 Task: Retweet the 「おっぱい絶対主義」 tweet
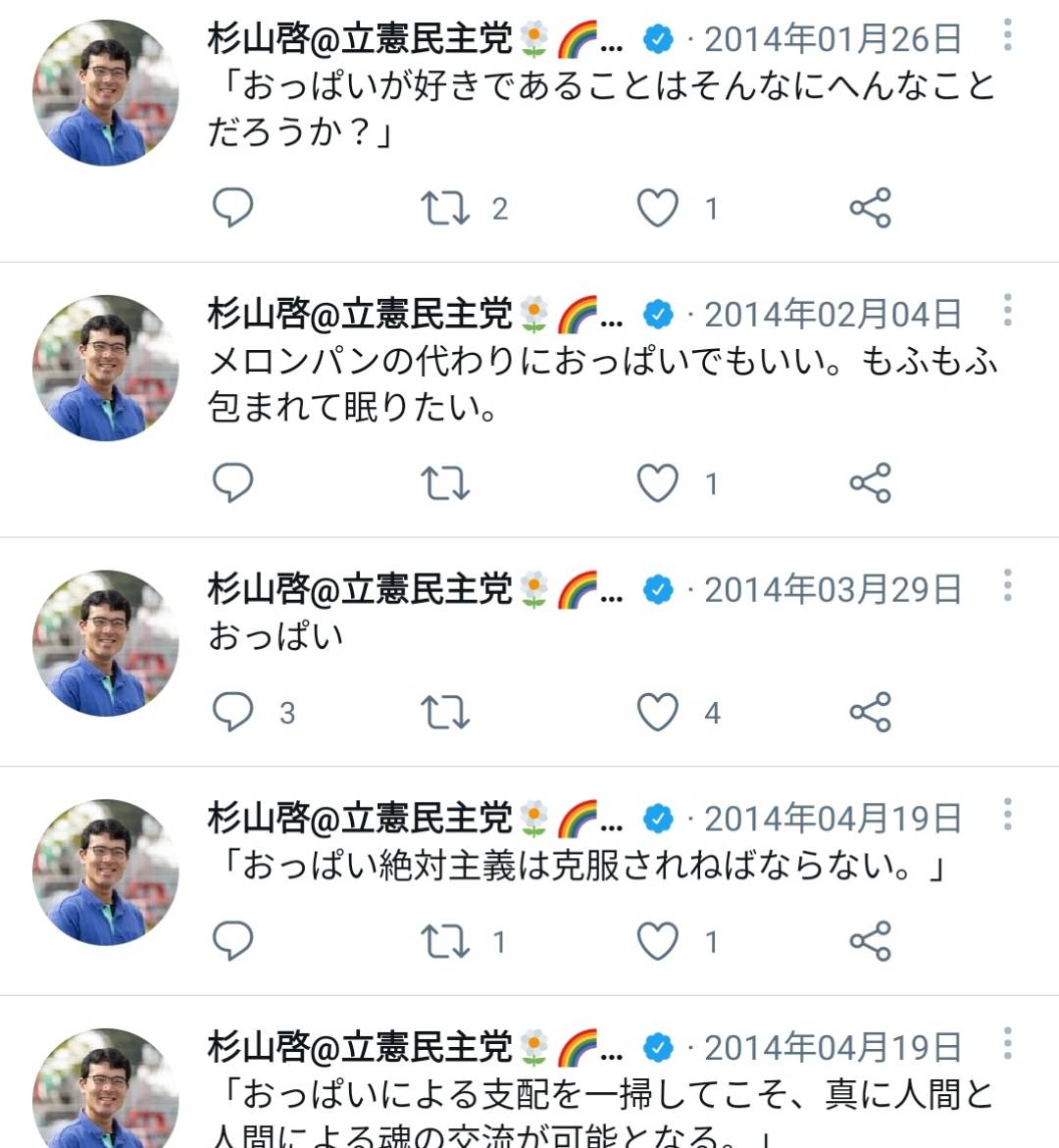point(446,938)
